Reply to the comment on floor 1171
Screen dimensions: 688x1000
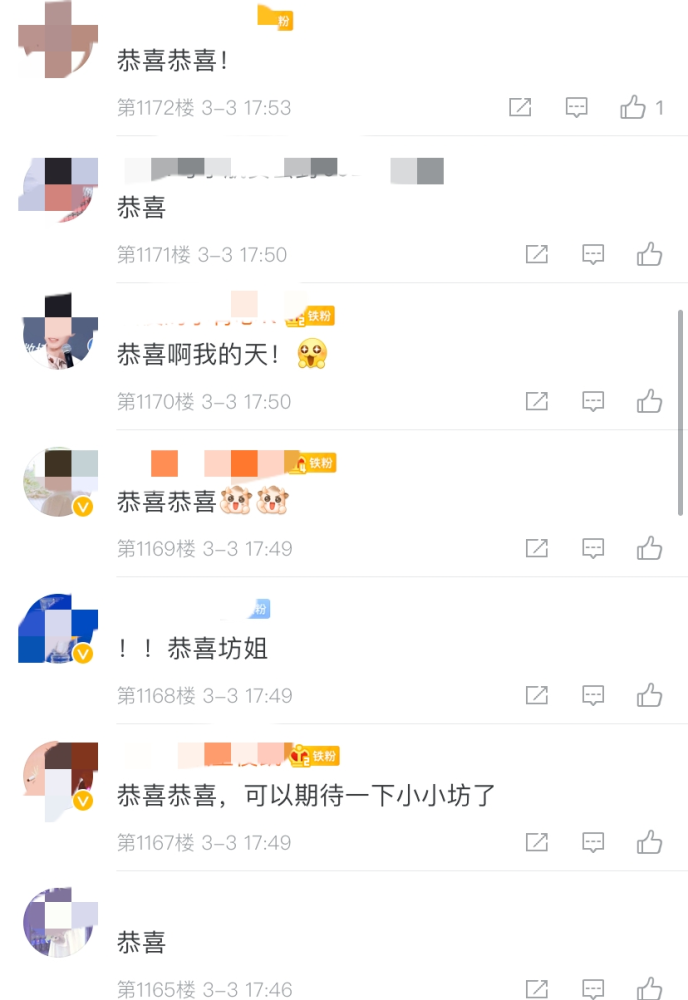point(593,255)
